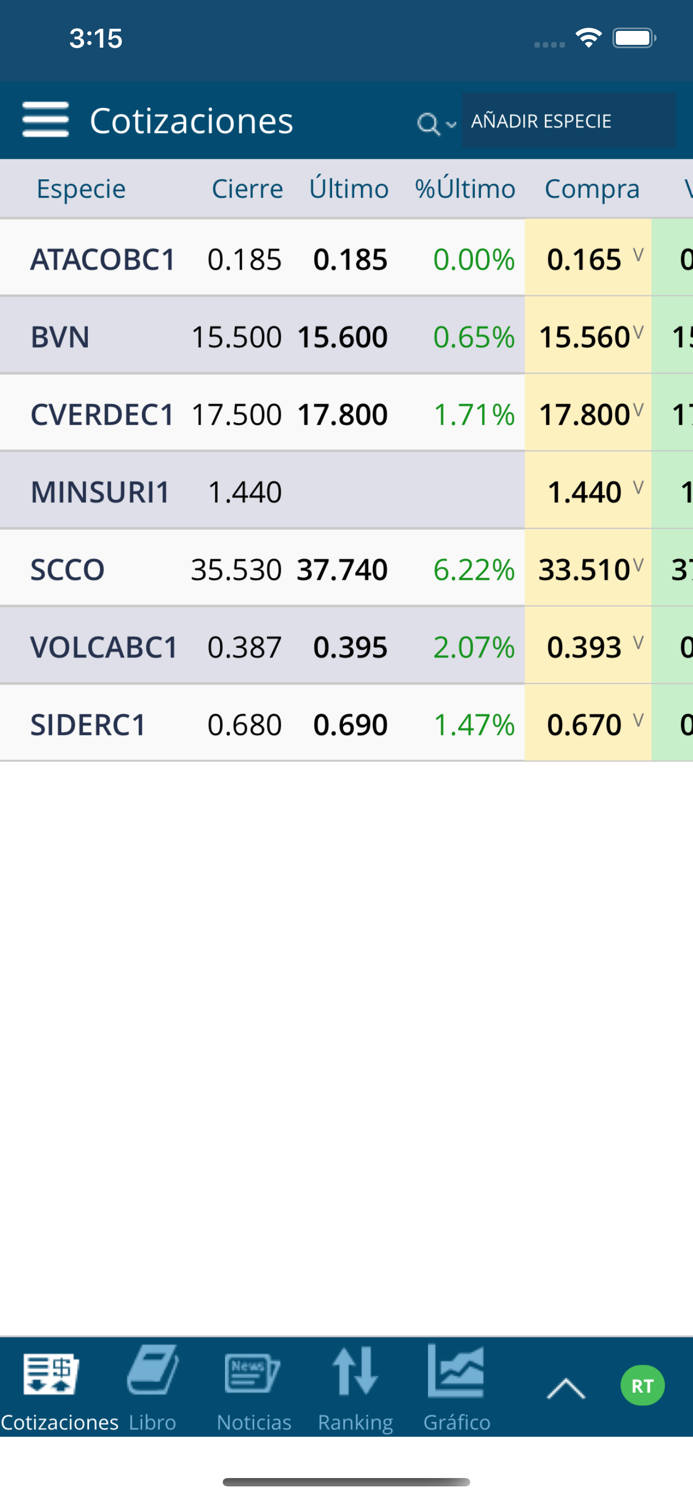Open the Gráfico tab

456,1388
